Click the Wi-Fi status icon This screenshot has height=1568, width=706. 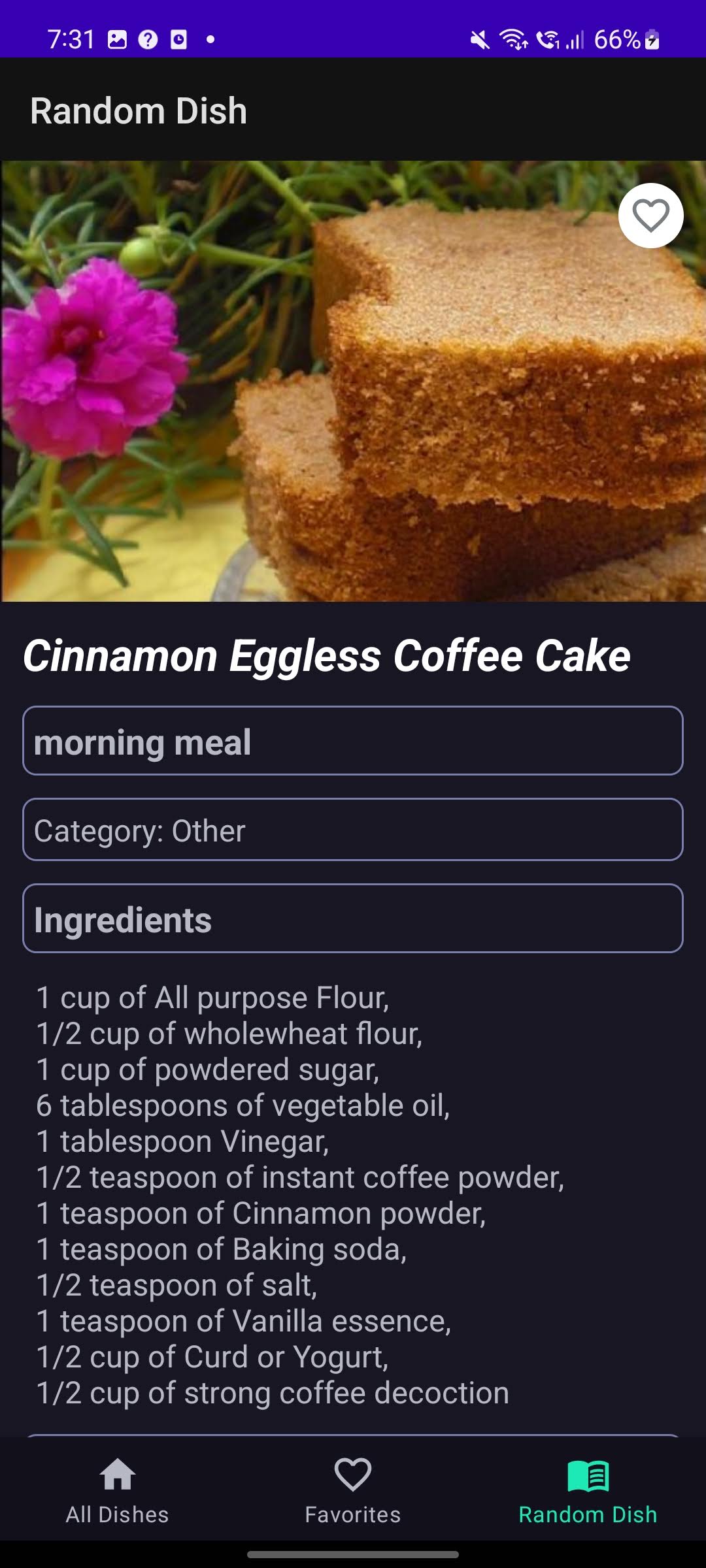(x=516, y=41)
